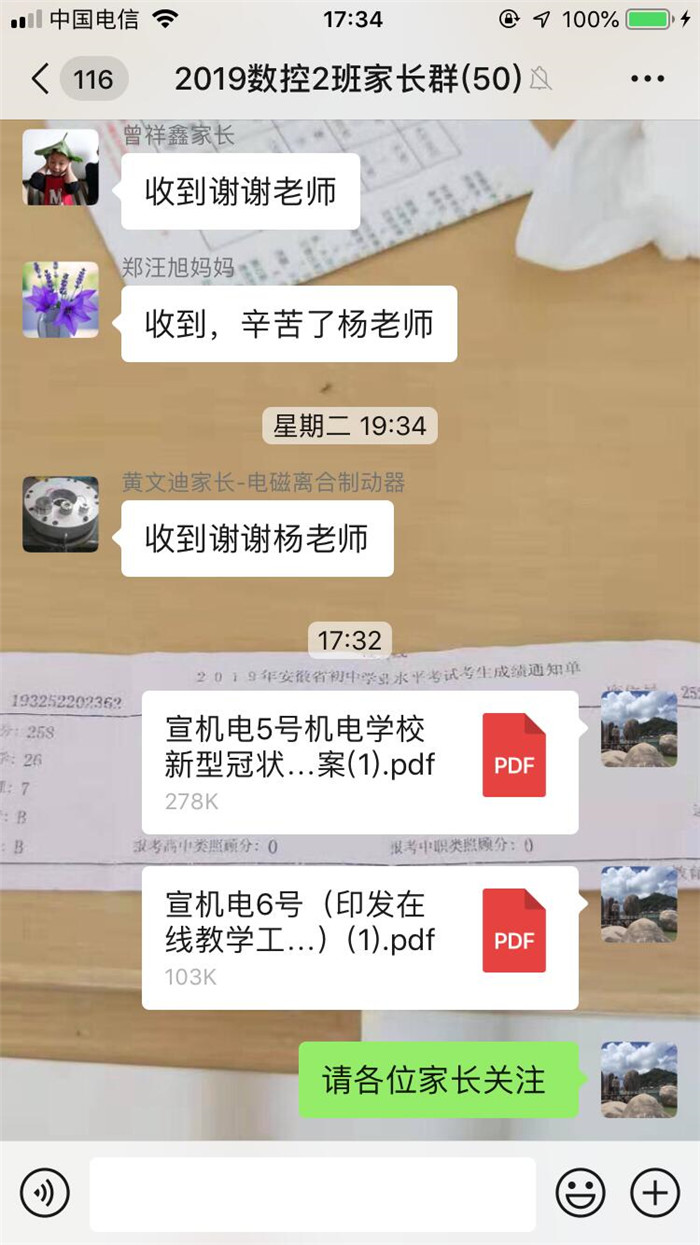The height and width of the screenshot is (1245, 700).
Task: Tap the message text field
Action: point(312,1192)
